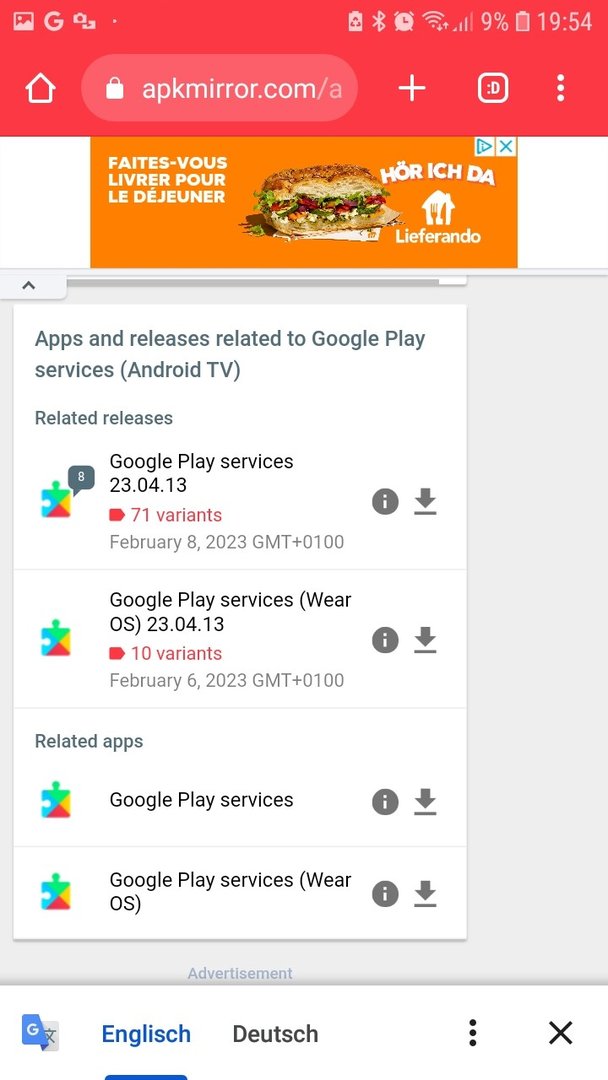Dismiss the translate bar
Viewport: 608px width, 1080px height.
[560, 1033]
